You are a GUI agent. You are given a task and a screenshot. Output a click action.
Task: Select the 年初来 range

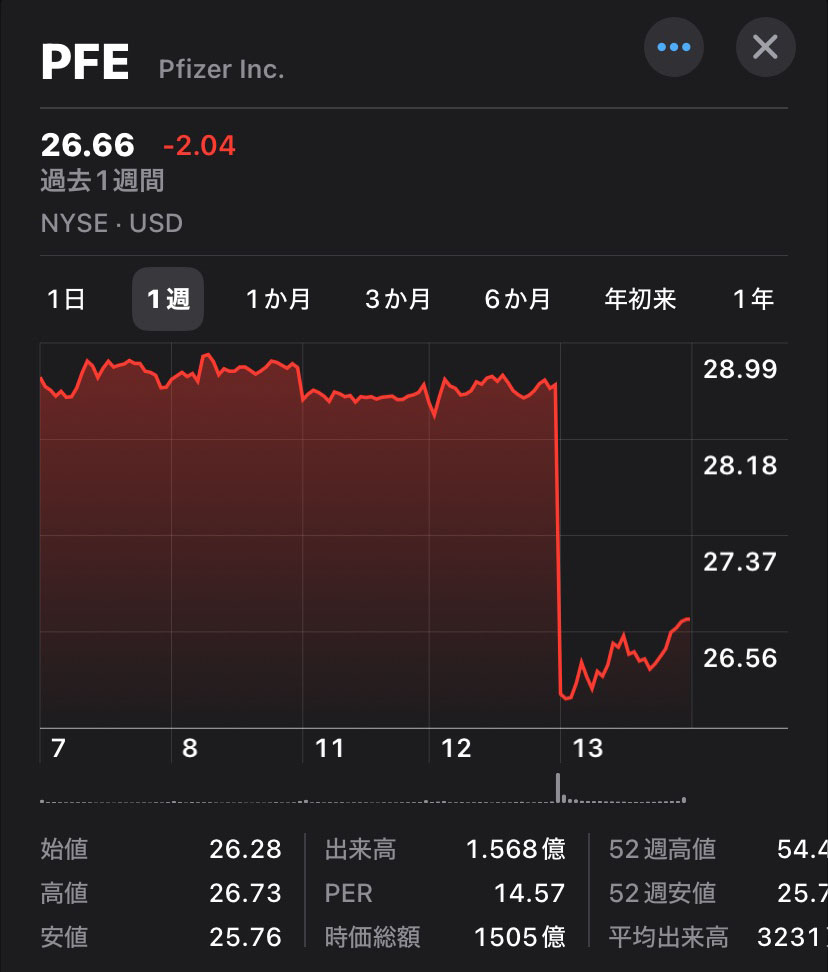[641, 299]
